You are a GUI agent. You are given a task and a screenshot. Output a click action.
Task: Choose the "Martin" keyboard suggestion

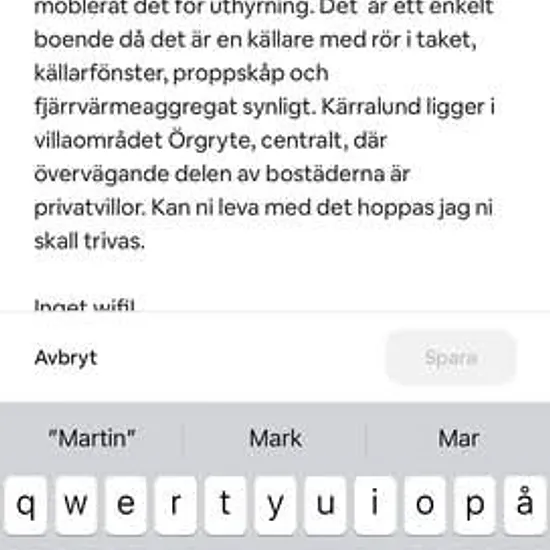(x=92, y=438)
